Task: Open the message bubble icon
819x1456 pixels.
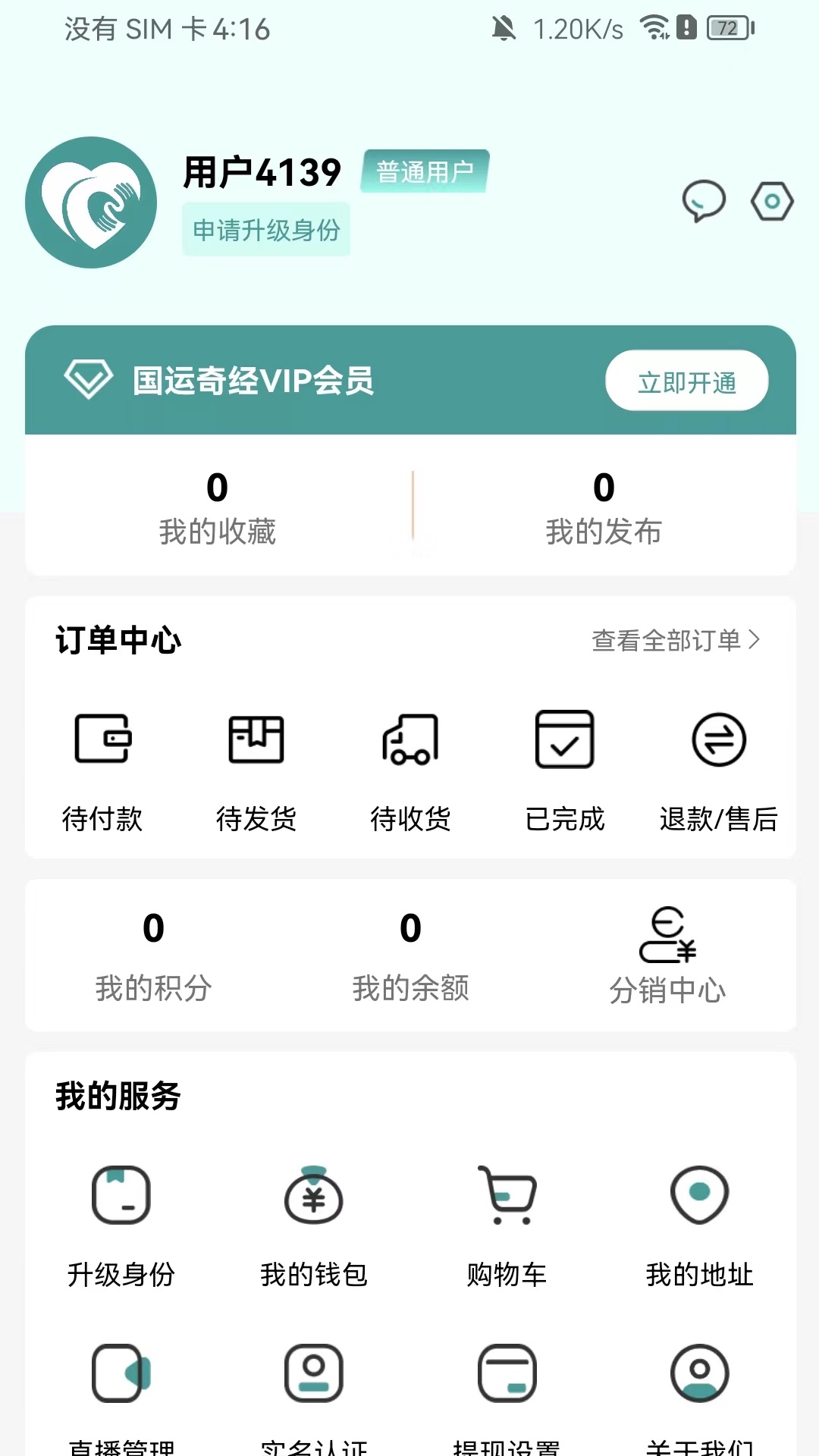Action: (704, 200)
